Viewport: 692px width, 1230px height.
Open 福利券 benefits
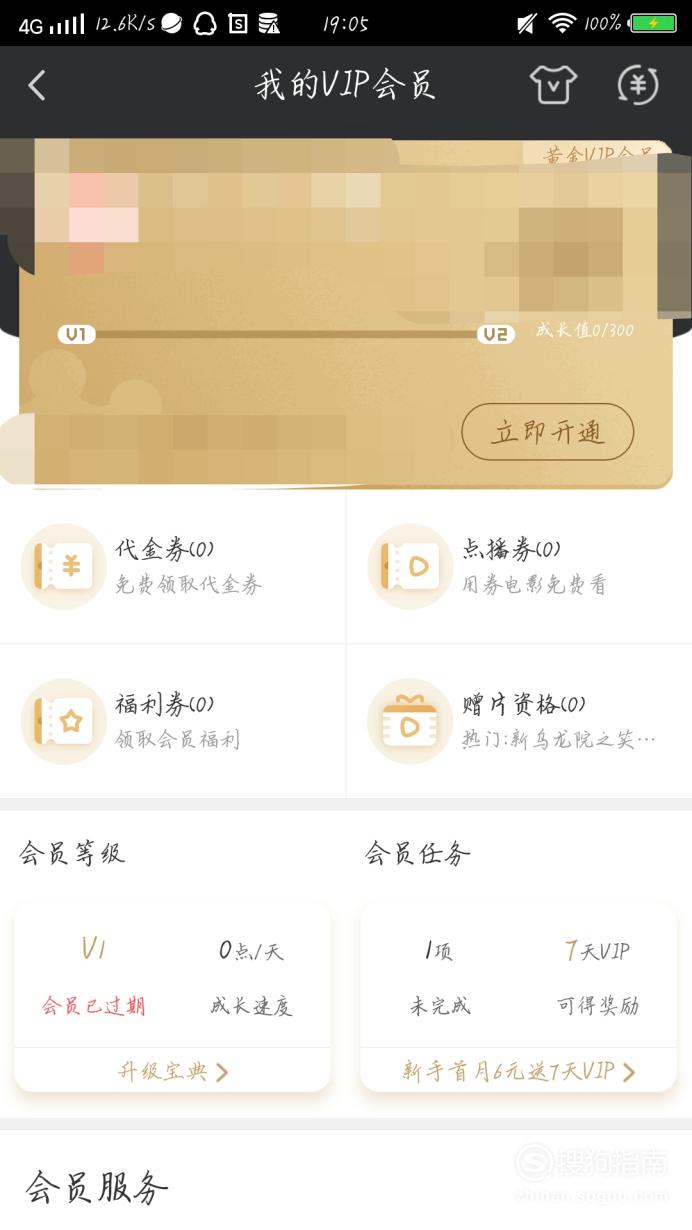(x=173, y=721)
